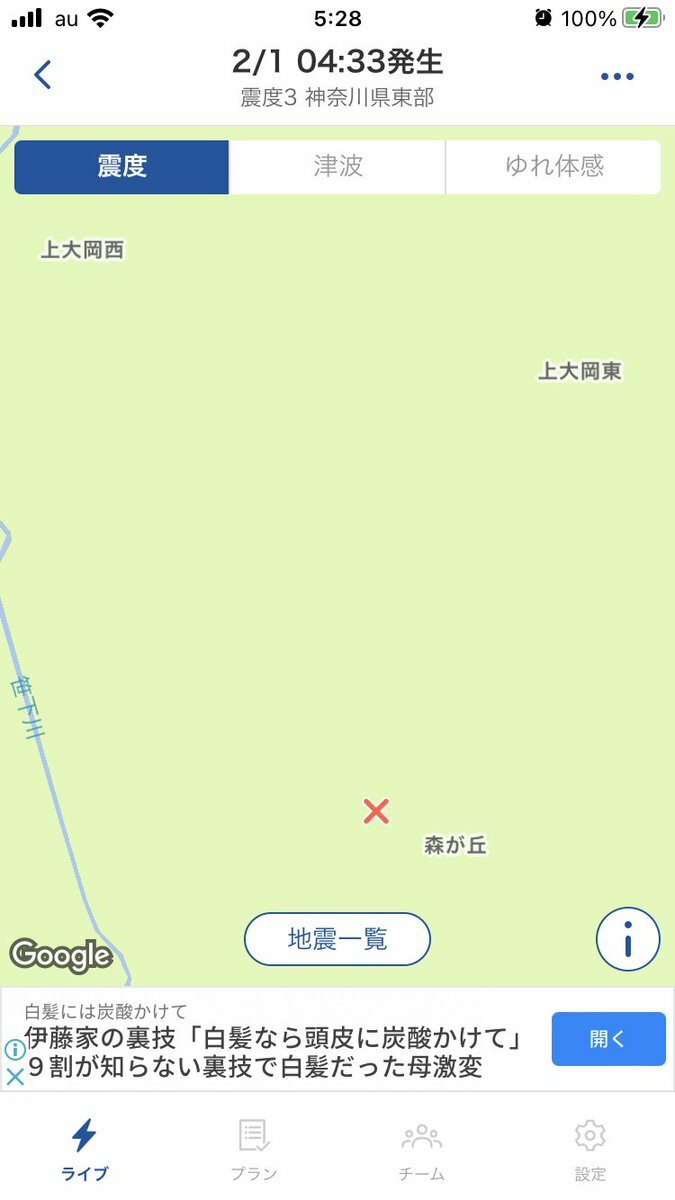The image size is (675, 1200).
Task: Open the 地震一覧 earthquake list
Action: (x=338, y=939)
